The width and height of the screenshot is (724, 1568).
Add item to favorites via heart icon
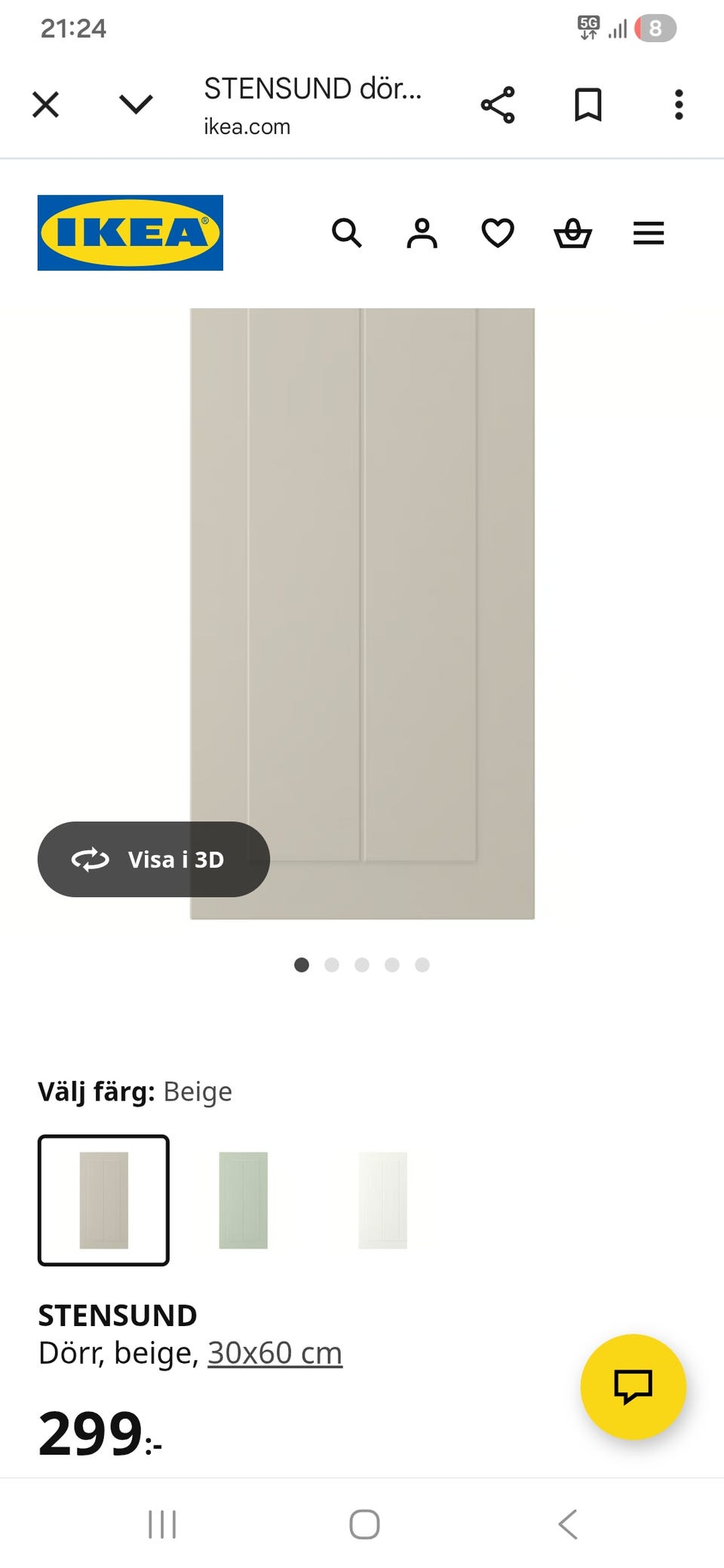point(498,234)
